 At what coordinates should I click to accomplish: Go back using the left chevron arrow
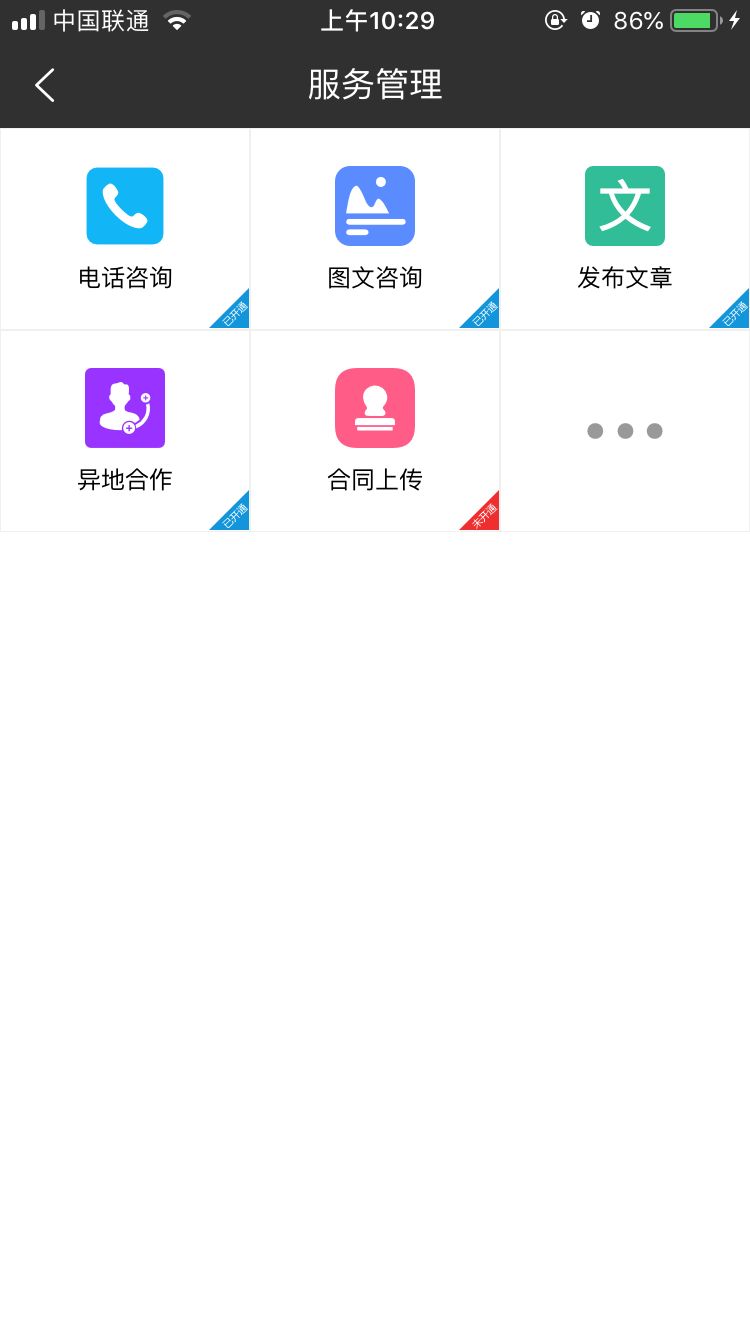[44, 86]
